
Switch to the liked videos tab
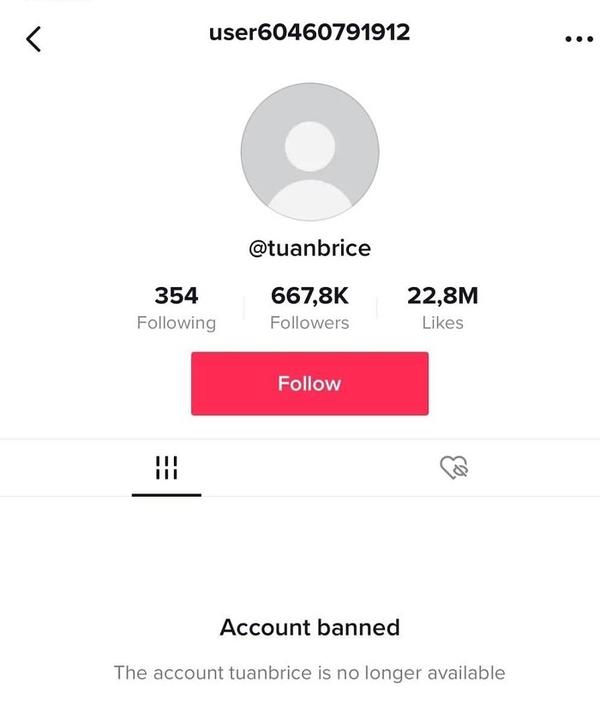pyautogui.click(x=454, y=467)
